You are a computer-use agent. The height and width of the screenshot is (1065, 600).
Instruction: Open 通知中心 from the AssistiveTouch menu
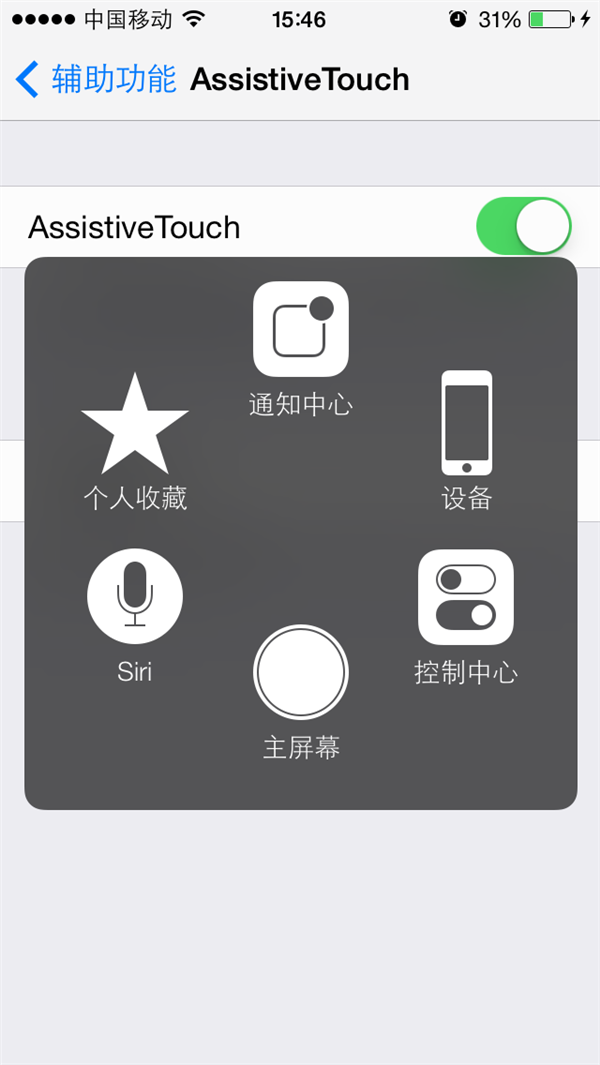pos(300,330)
